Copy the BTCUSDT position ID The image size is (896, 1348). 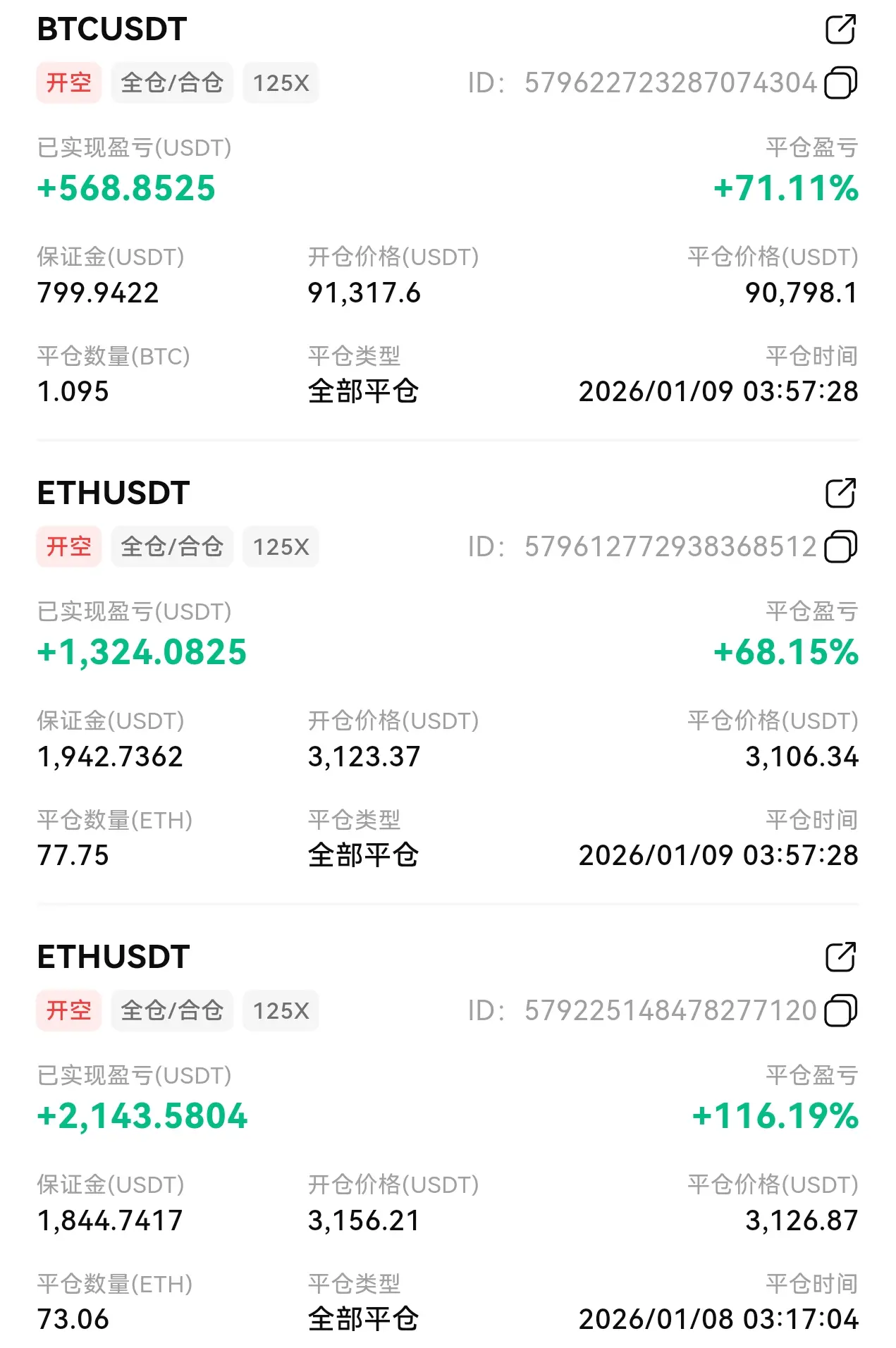[840, 83]
